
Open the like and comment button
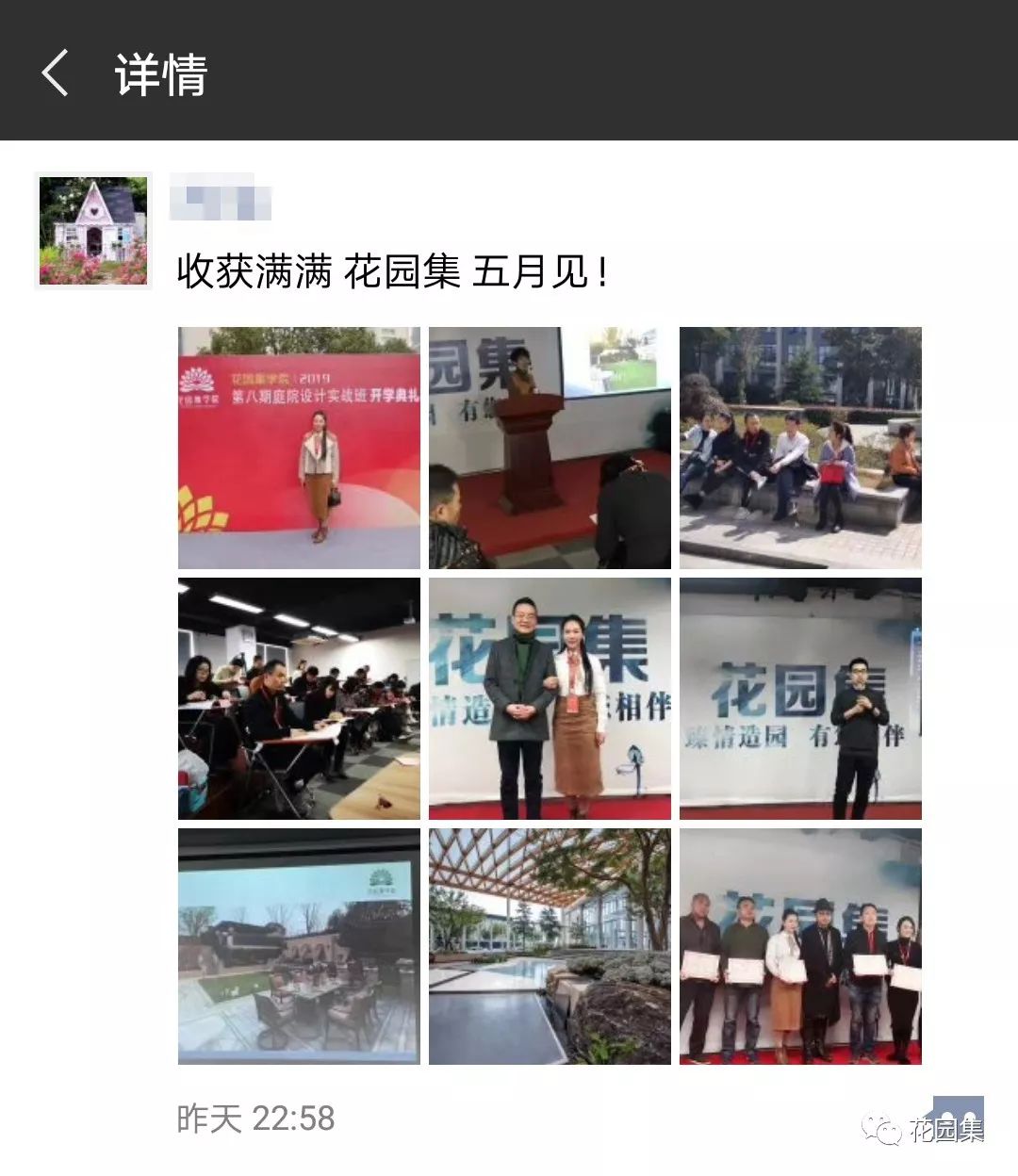point(958,1119)
